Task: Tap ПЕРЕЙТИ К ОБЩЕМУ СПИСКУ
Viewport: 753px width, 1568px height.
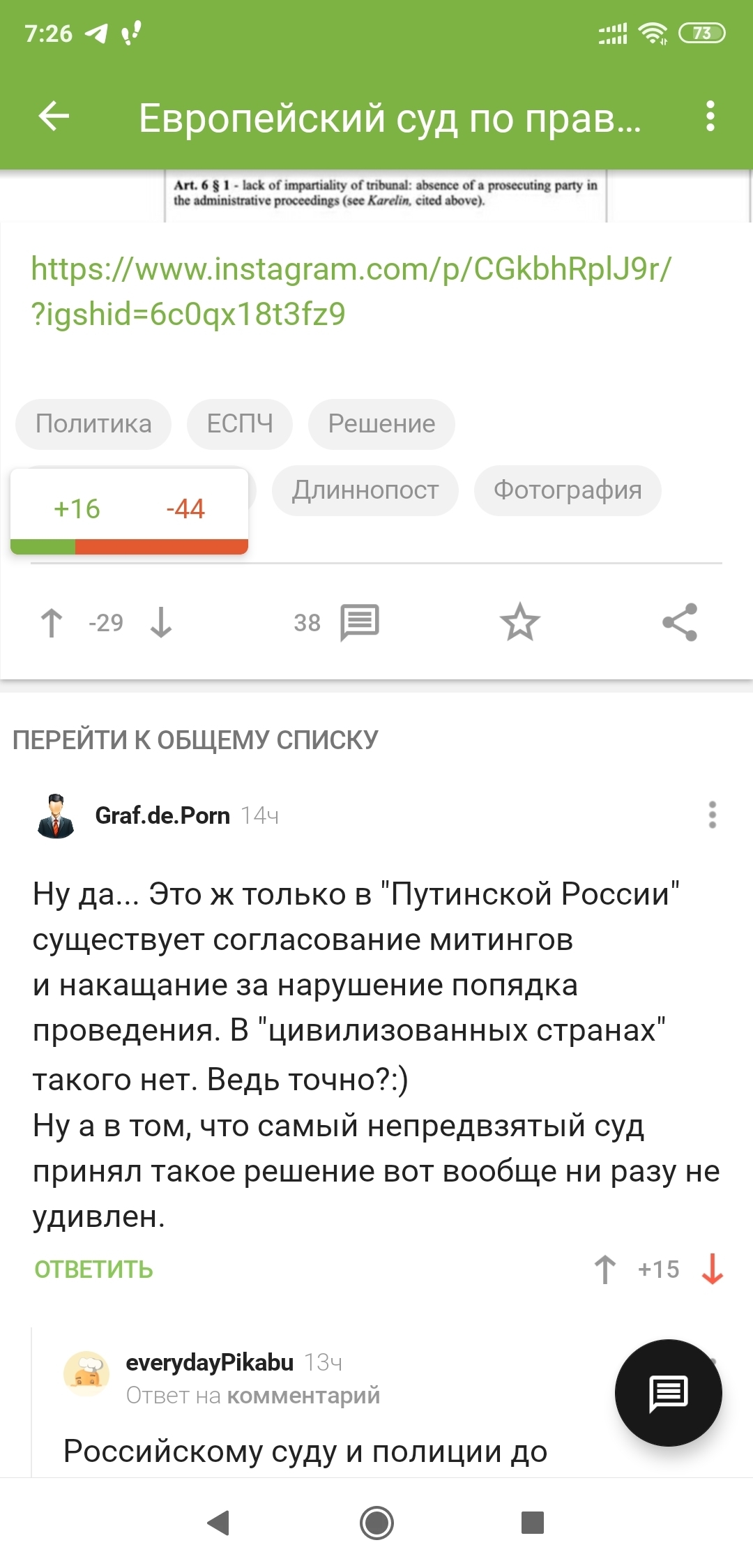Action: click(x=195, y=740)
